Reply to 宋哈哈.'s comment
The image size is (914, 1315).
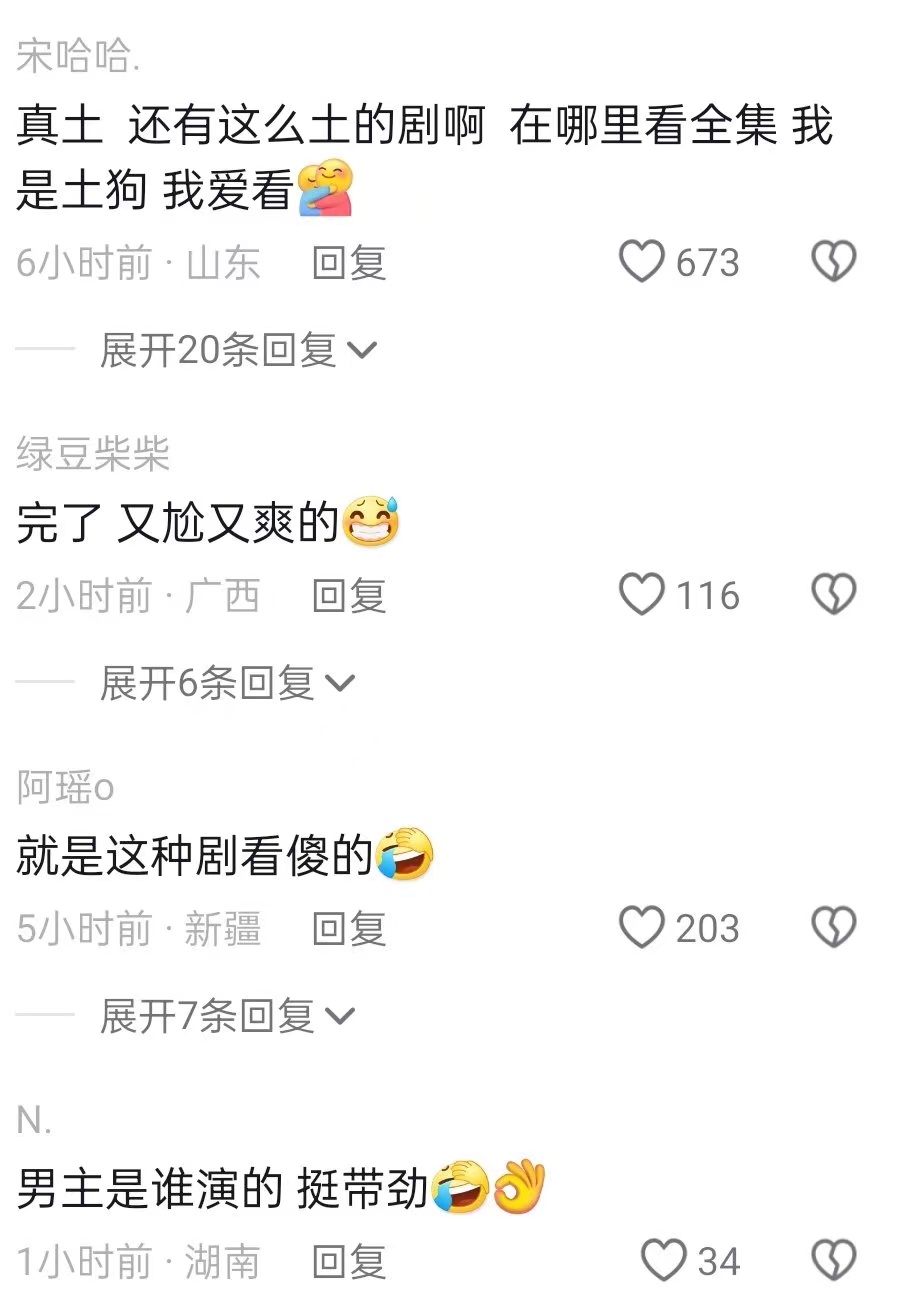coord(349,263)
